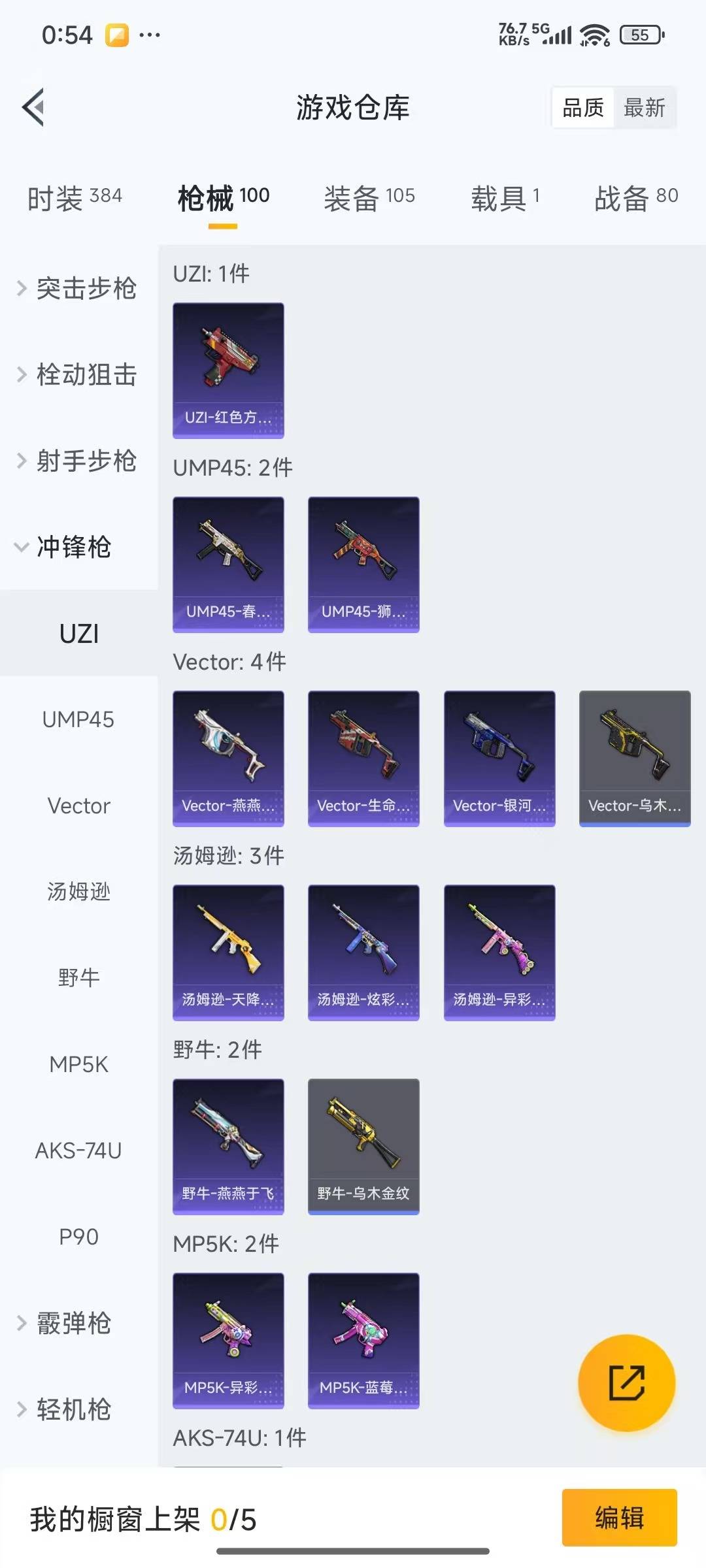Screen dimensions: 706x1568
Task: Open the UMP45-狮 skin tile
Action: click(x=363, y=564)
